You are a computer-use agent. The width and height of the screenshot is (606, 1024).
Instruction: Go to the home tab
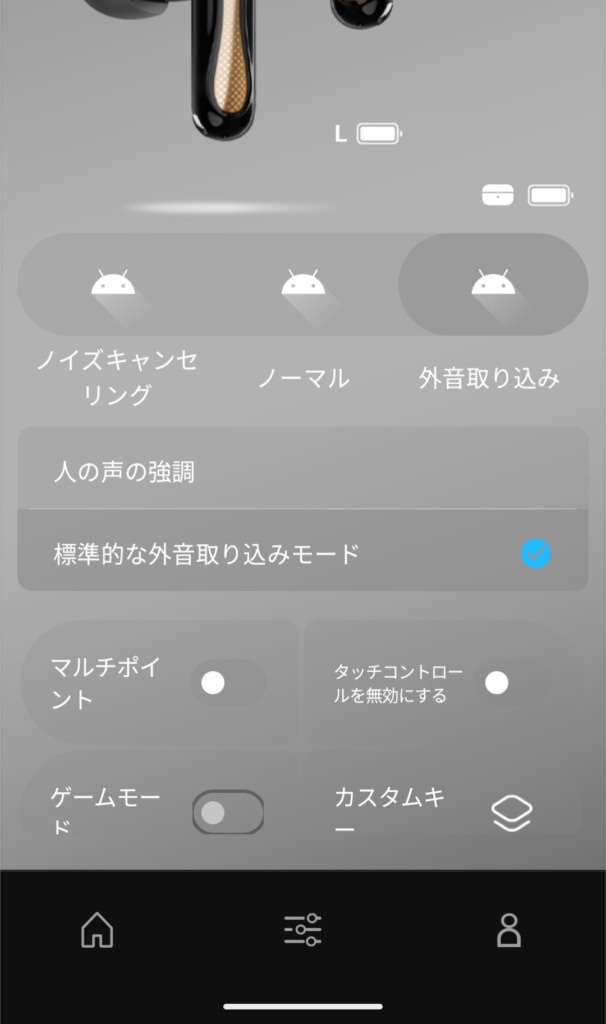coord(97,931)
